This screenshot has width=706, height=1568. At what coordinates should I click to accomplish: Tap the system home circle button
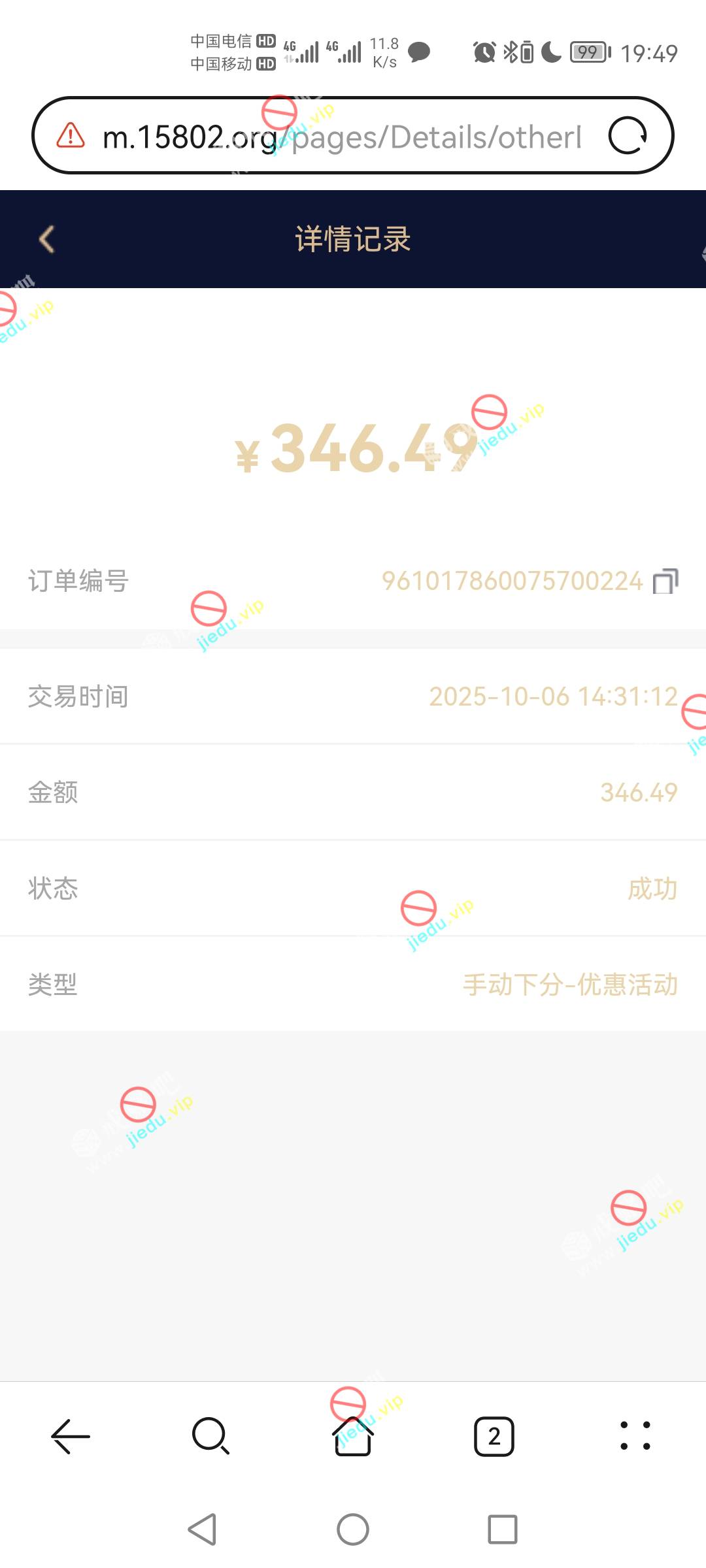click(x=353, y=1529)
